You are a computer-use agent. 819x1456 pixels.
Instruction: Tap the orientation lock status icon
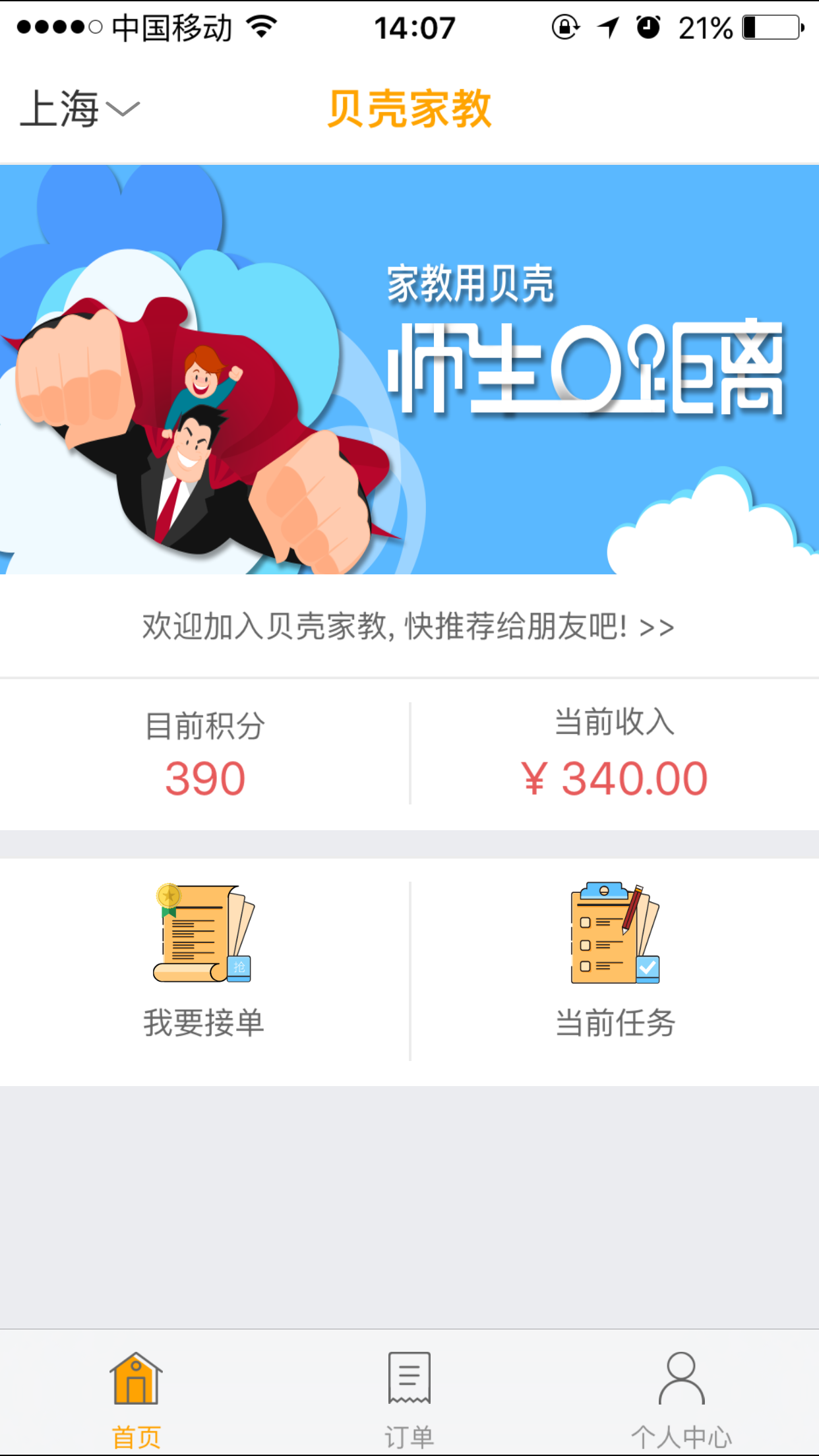(566, 28)
